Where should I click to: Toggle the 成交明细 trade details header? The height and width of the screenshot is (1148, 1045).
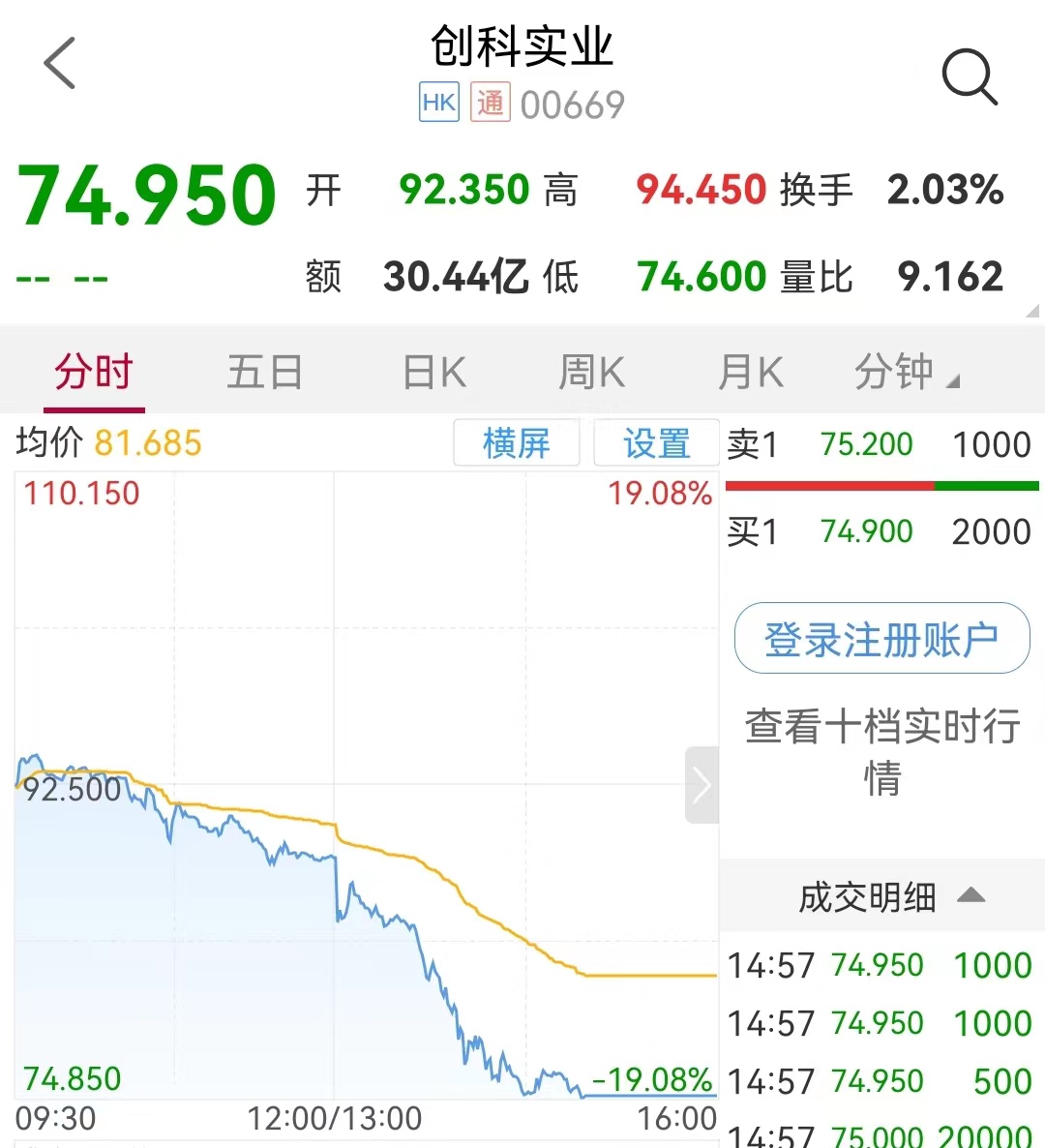pyautogui.click(x=890, y=897)
